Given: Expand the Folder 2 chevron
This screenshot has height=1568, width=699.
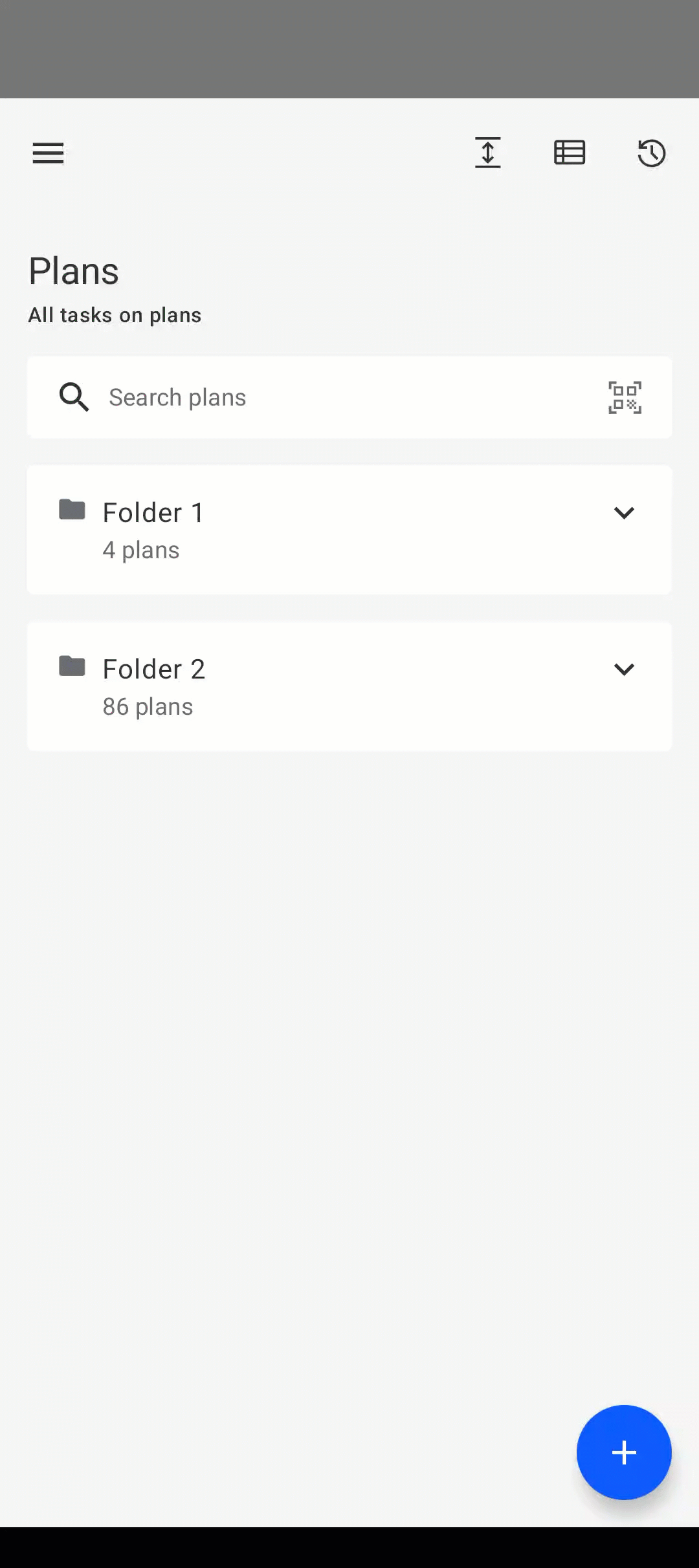Looking at the screenshot, I should point(624,670).
